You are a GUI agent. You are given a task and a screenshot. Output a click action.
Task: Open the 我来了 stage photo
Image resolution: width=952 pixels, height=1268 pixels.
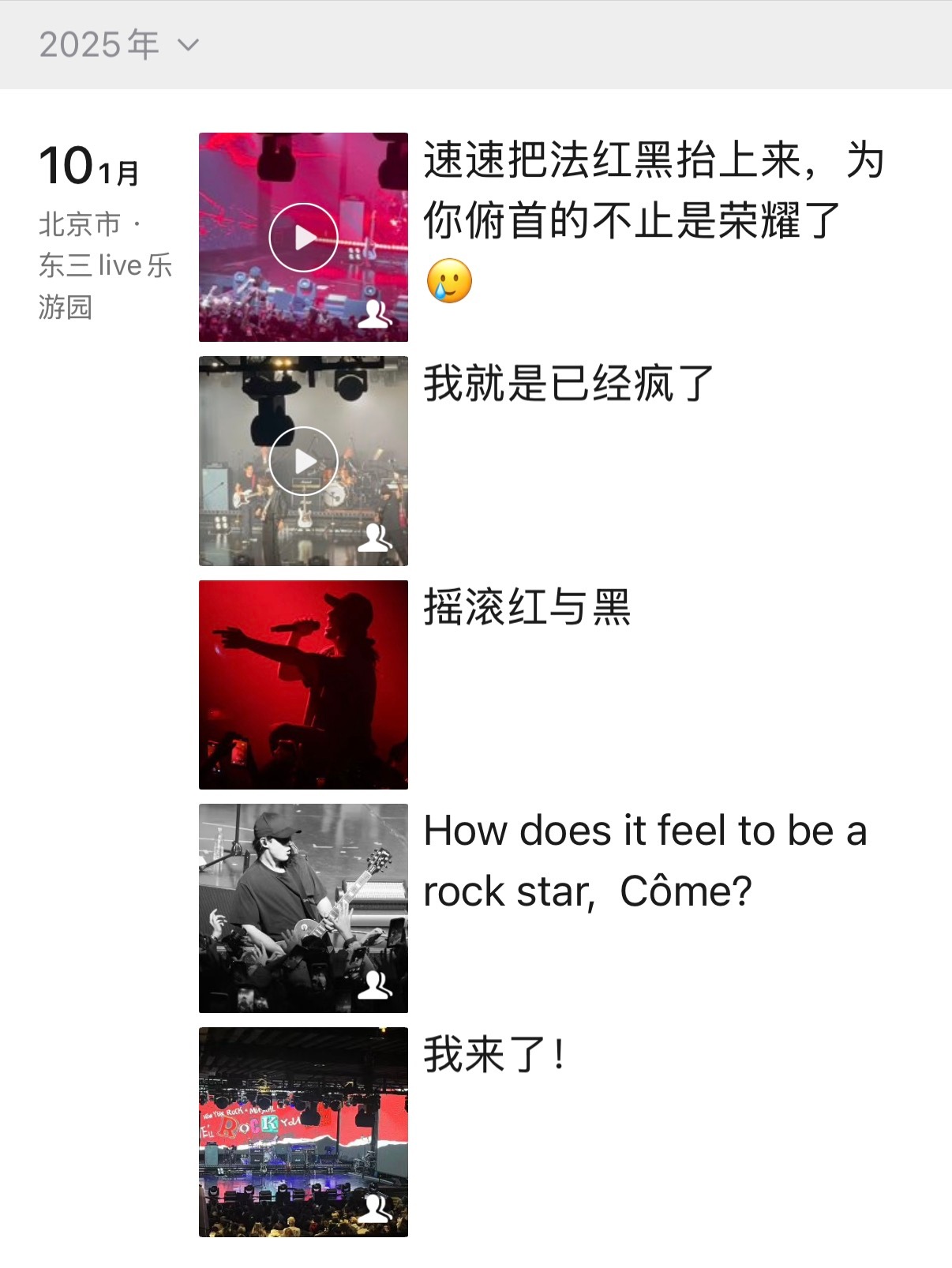[304, 1137]
